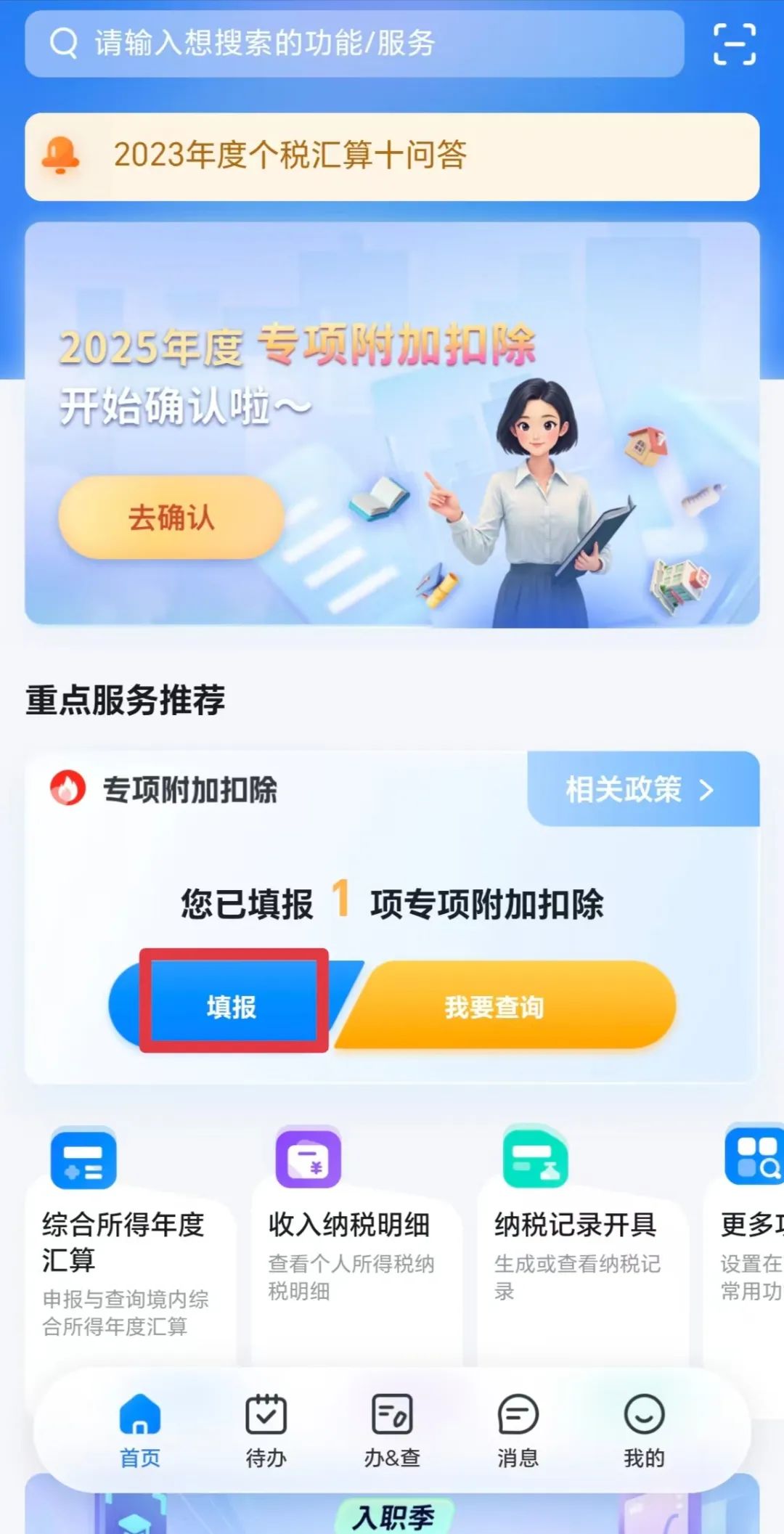The image size is (784, 1534).
Task: Tap the search box for functions/services
Action: click(x=354, y=44)
